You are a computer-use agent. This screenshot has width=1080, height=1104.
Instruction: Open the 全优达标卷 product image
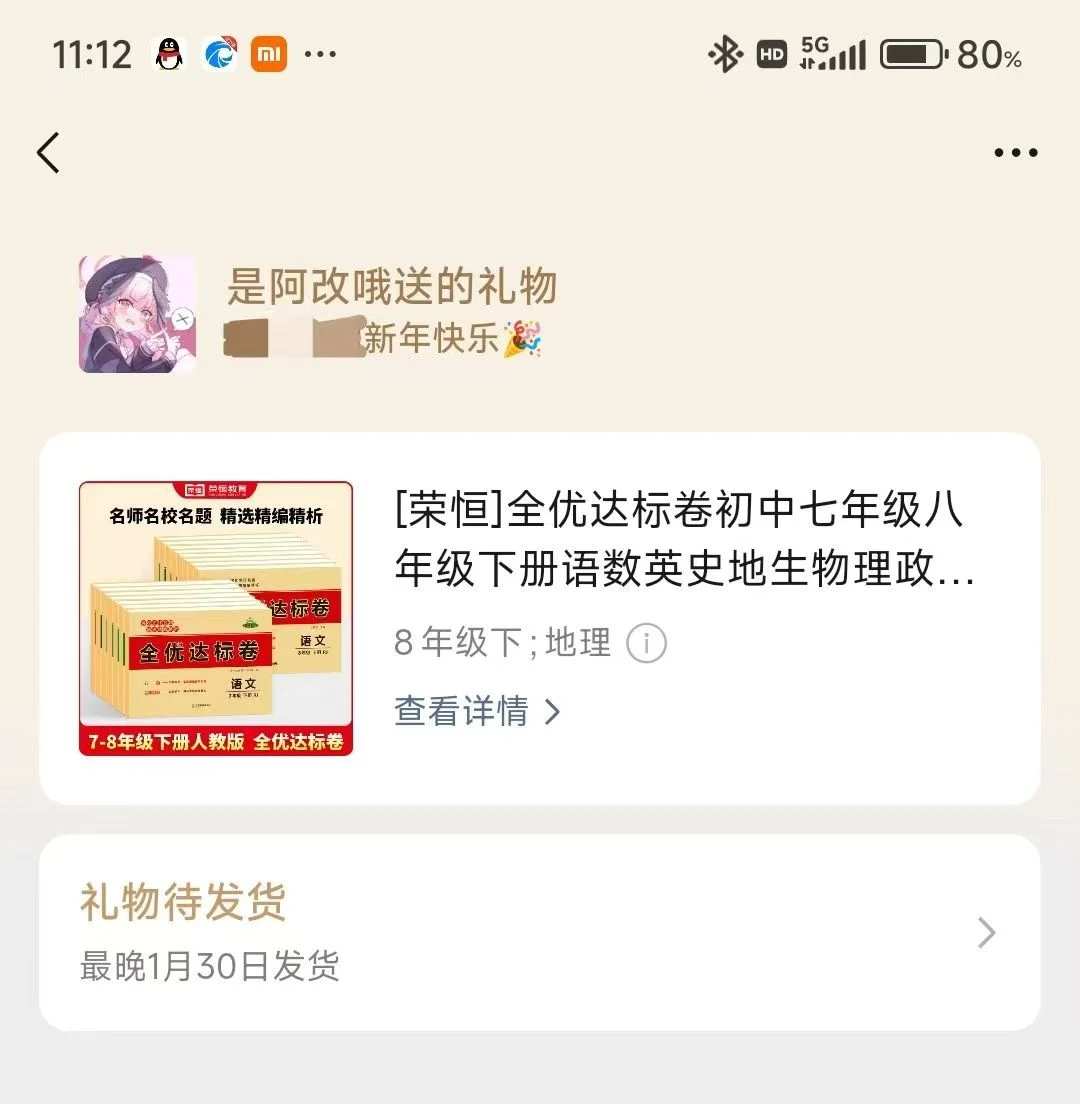pyautogui.click(x=216, y=618)
